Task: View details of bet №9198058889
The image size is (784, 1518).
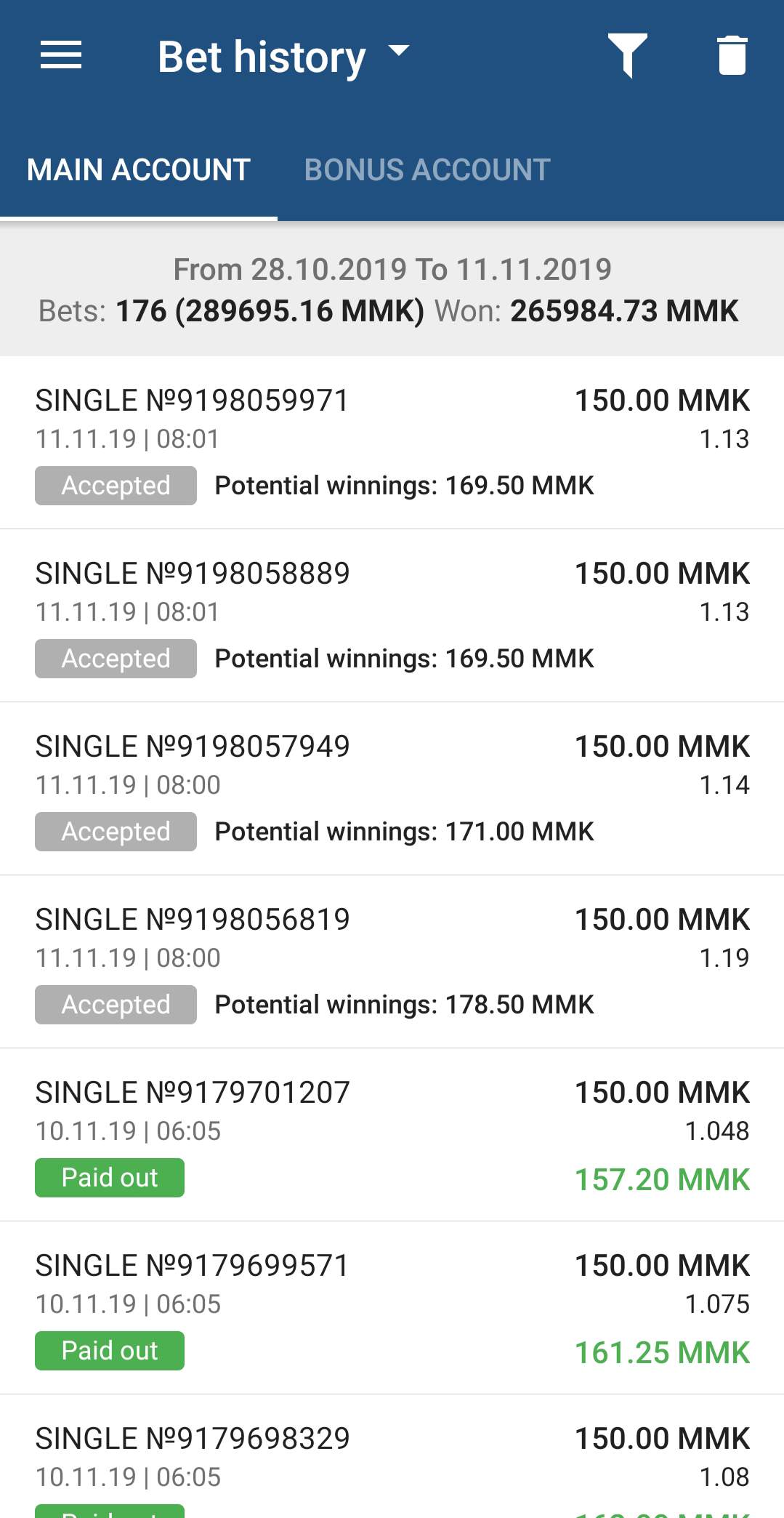Action: pyautogui.click(x=392, y=615)
